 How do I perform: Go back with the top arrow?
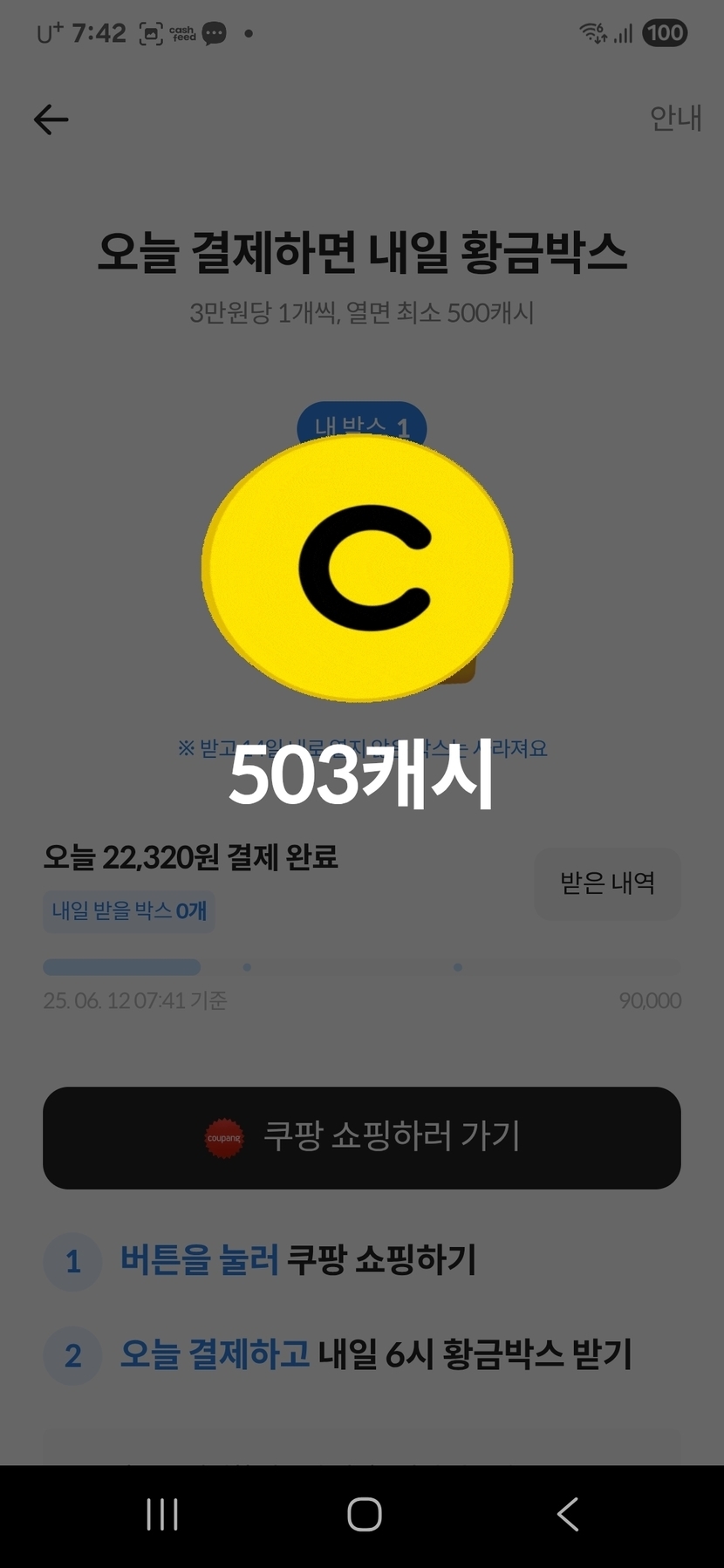pos(51,119)
